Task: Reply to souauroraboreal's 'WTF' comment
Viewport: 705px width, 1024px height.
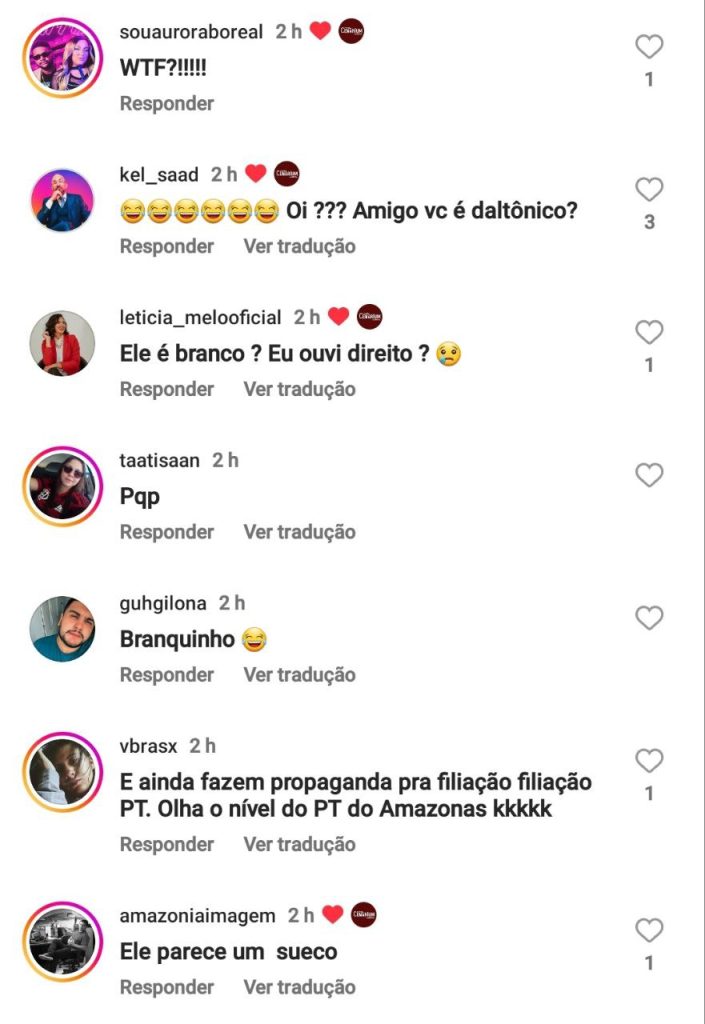Action: (x=166, y=103)
